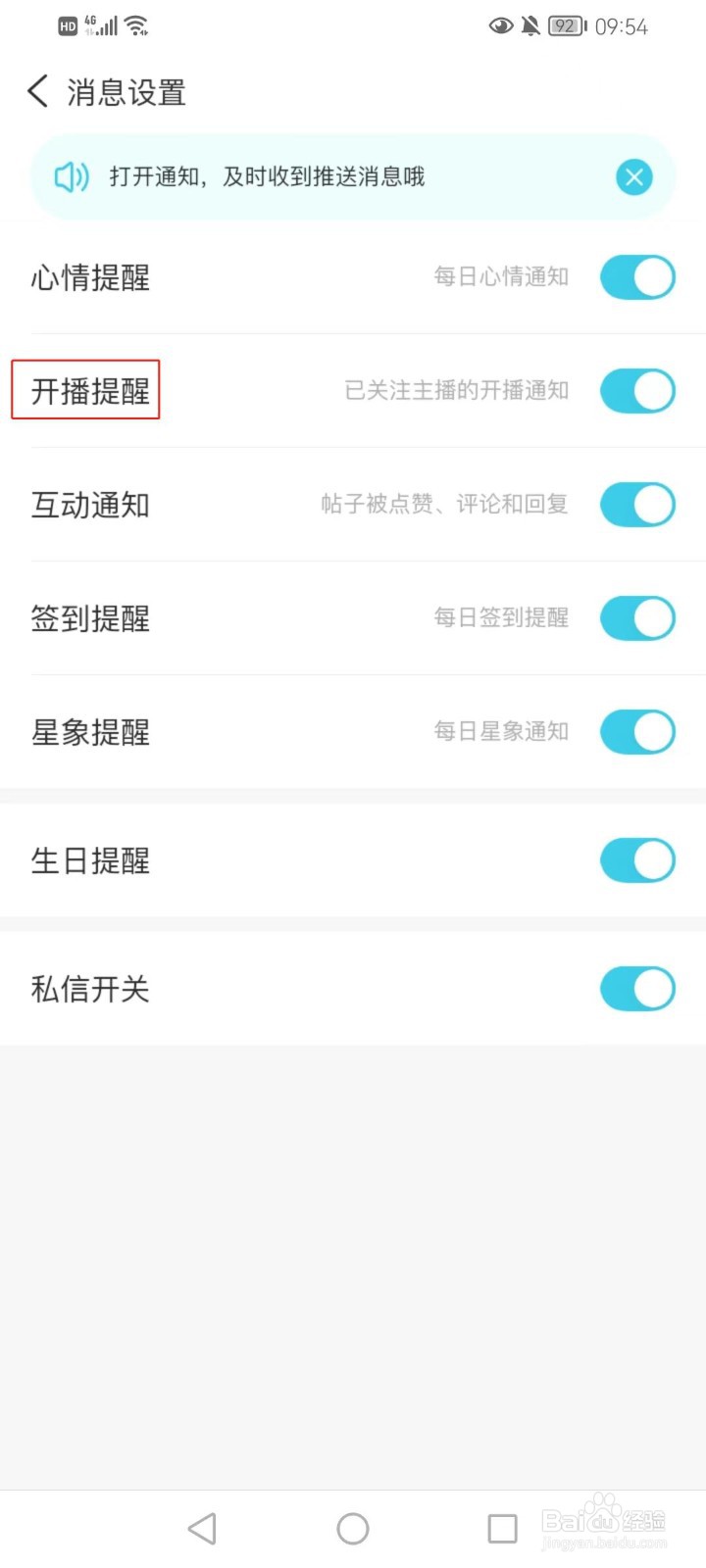This screenshot has height=1568, width=706.
Task: Open the recent apps view
Action: tap(502, 1529)
